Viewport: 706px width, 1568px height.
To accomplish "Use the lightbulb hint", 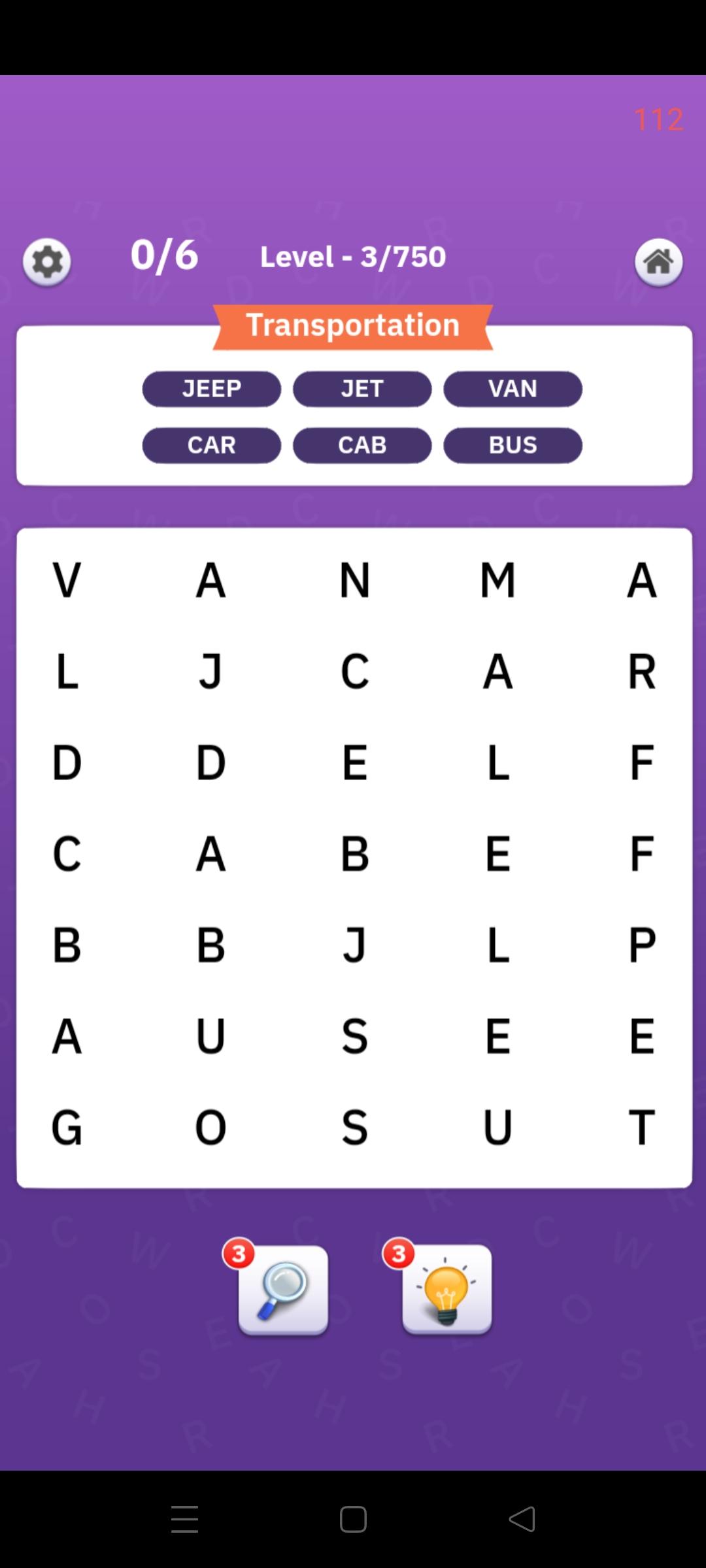I will point(447,1290).
